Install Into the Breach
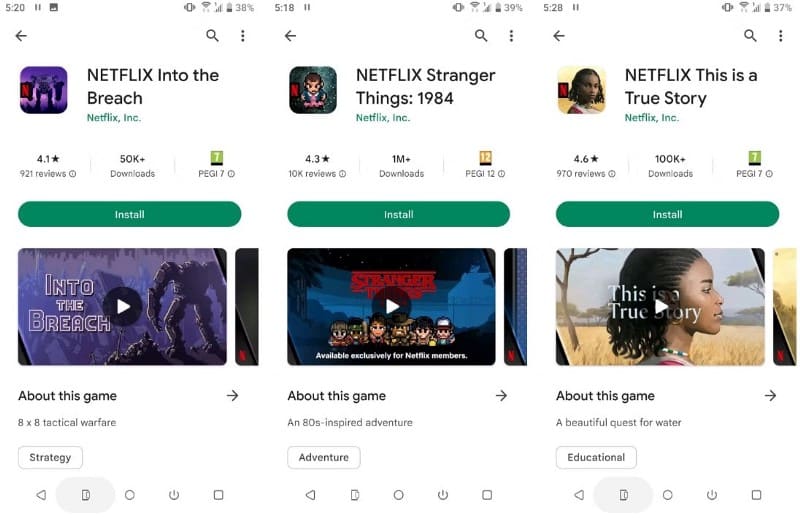Viewport: 800px width, 518px height. tap(129, 214)
